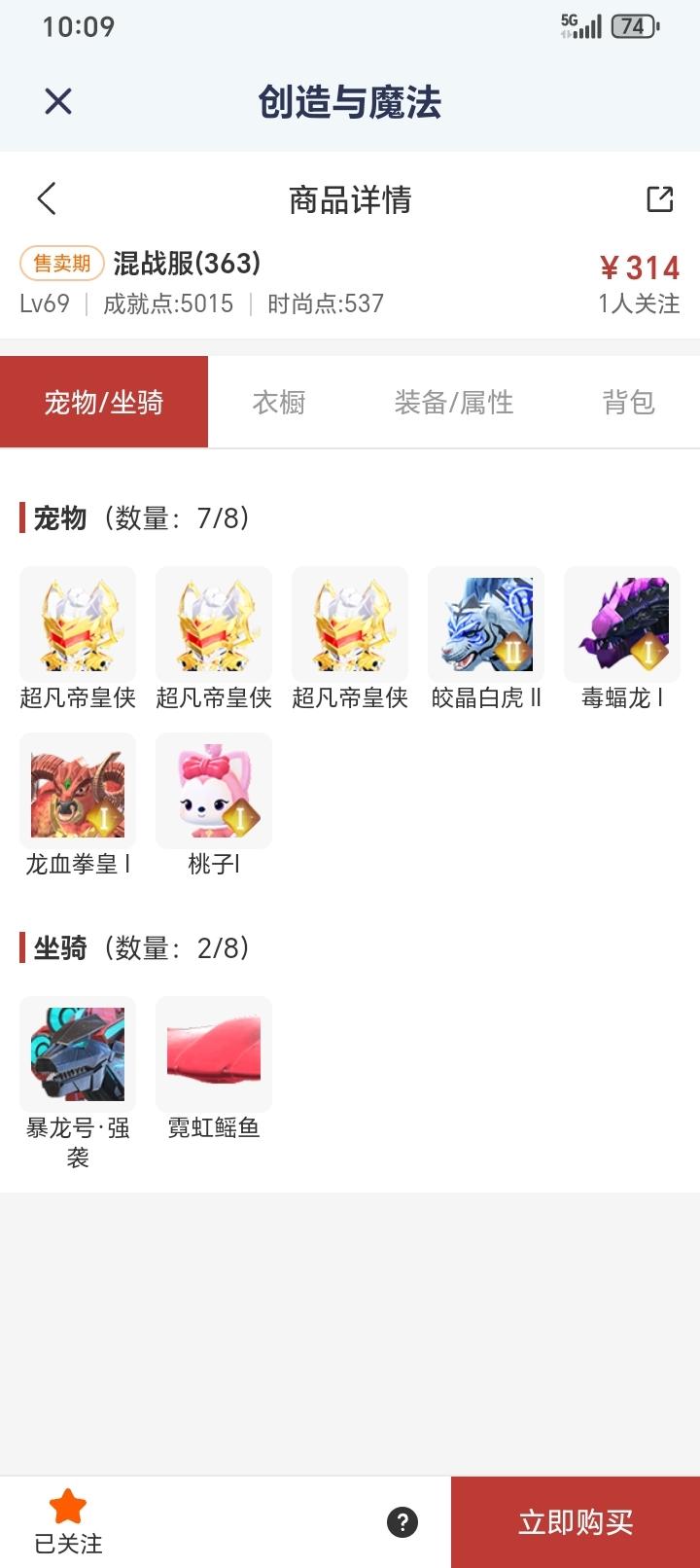This screenshot has height=1568, width=700.
Task: Tap 立即购买 to buy the item
Action: pyautogui.click(x=574, y=1522)
